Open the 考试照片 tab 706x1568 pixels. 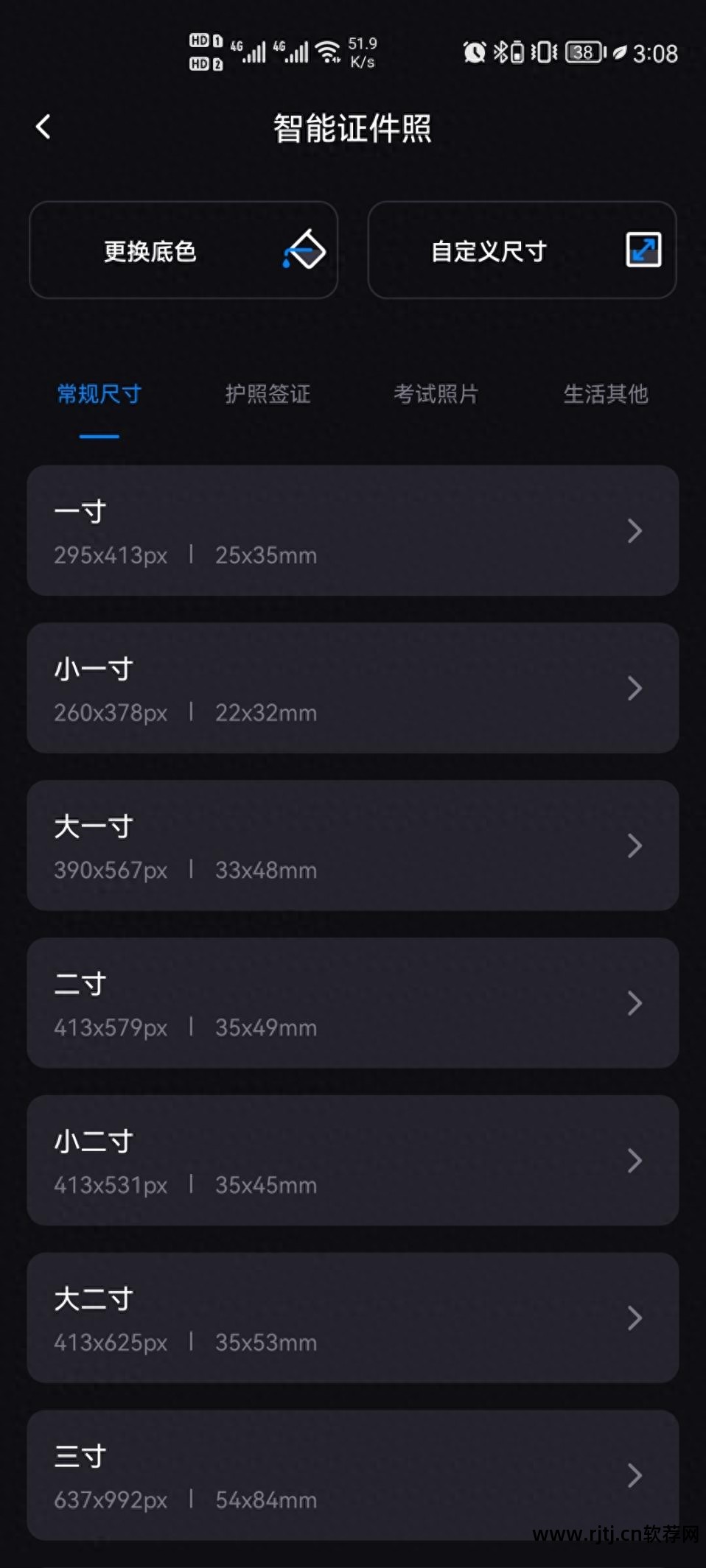[436, 395]
